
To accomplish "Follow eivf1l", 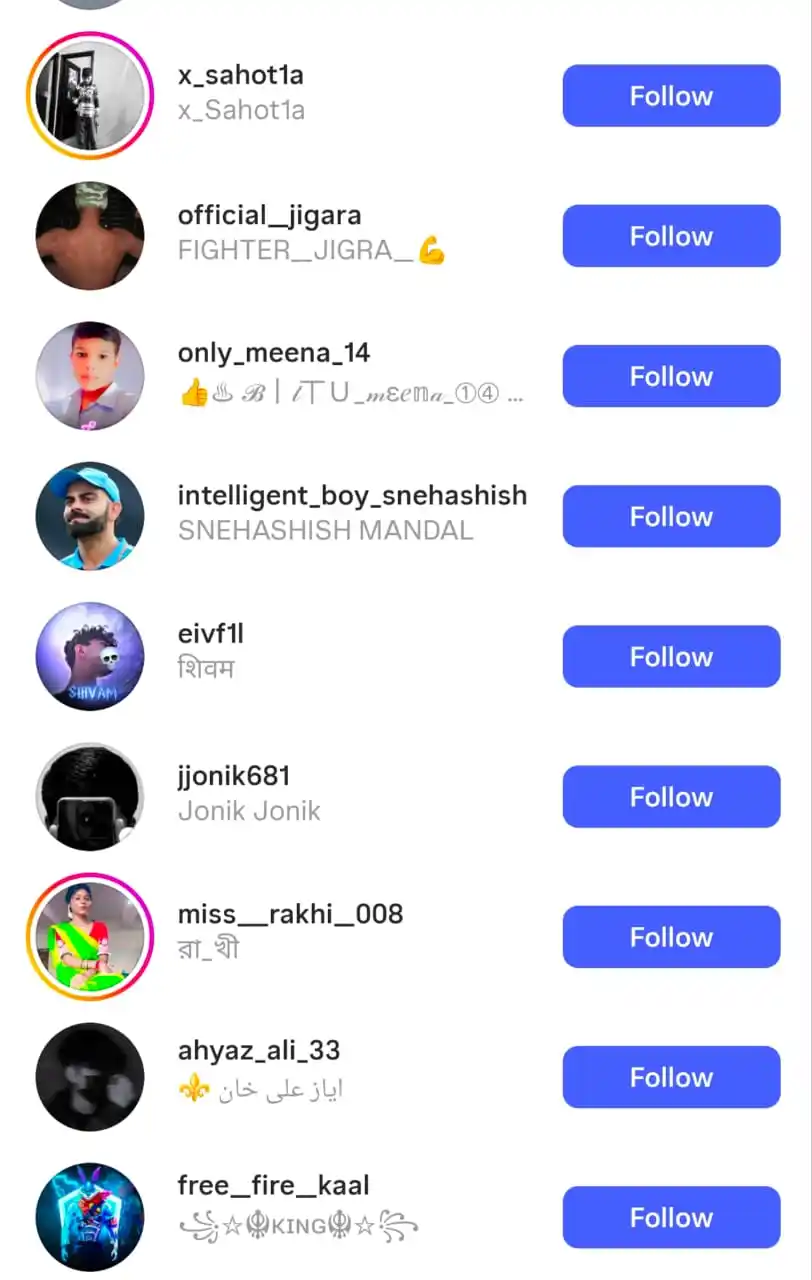I will pos(671,656).
